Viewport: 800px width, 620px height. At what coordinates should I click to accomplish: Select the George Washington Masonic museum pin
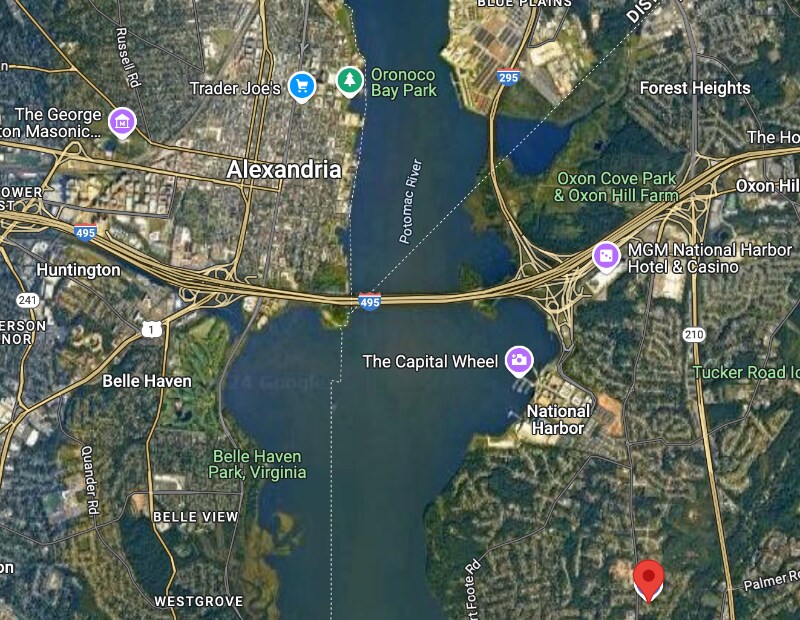(x=121, y=122)
